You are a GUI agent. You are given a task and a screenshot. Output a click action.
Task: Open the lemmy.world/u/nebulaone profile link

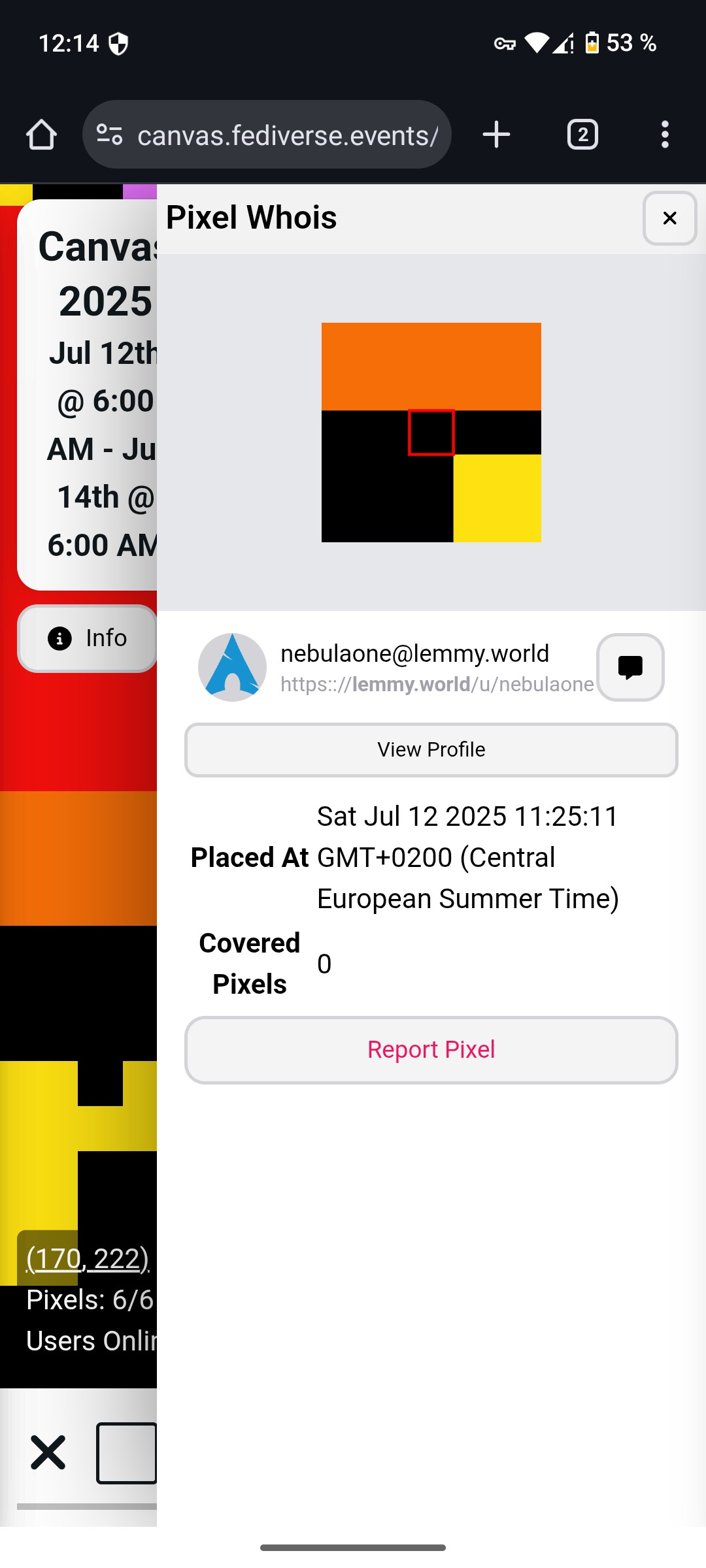437,684
